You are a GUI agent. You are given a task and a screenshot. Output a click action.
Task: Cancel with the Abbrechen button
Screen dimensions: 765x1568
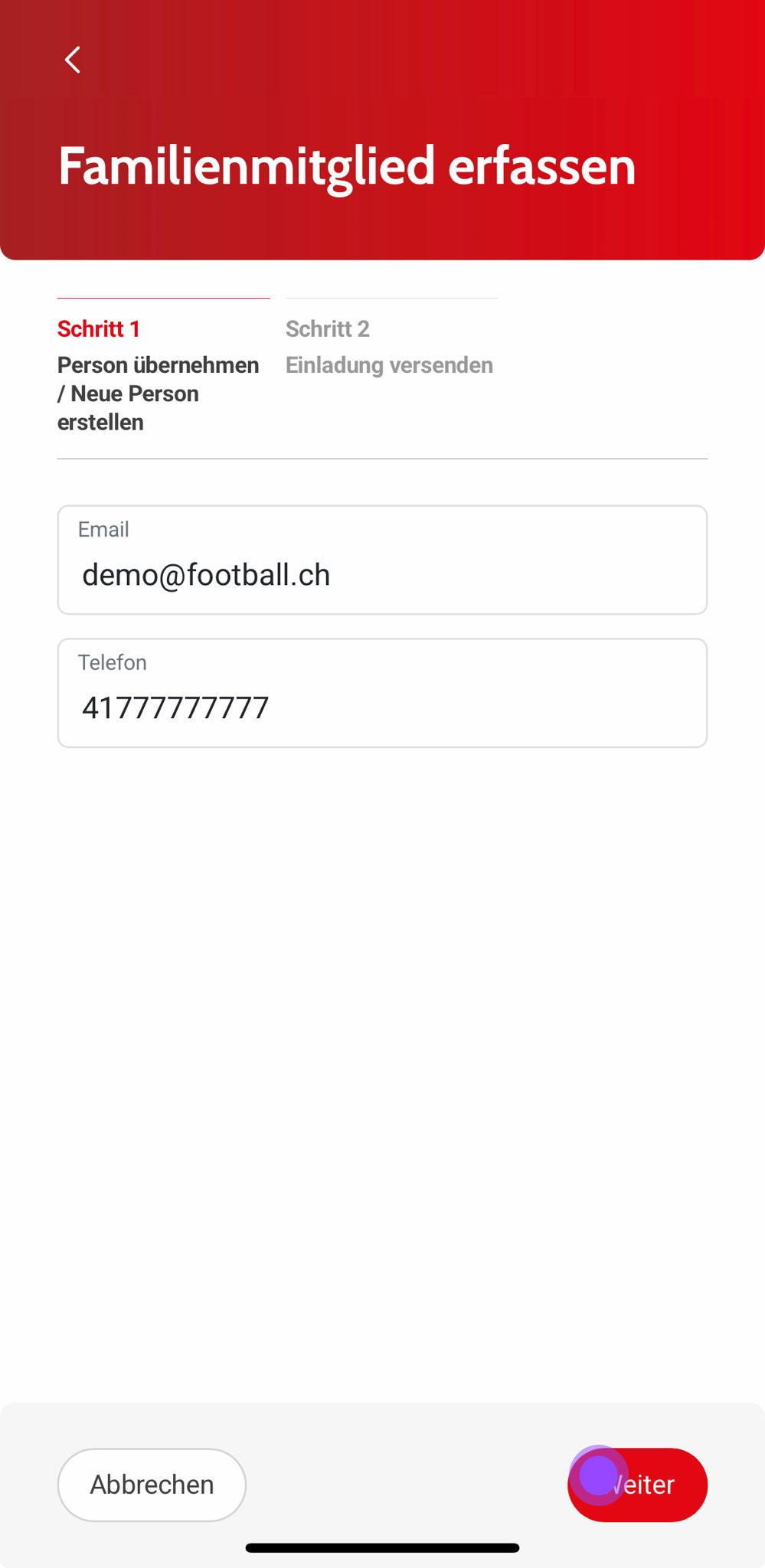[x=152, y=1485]
